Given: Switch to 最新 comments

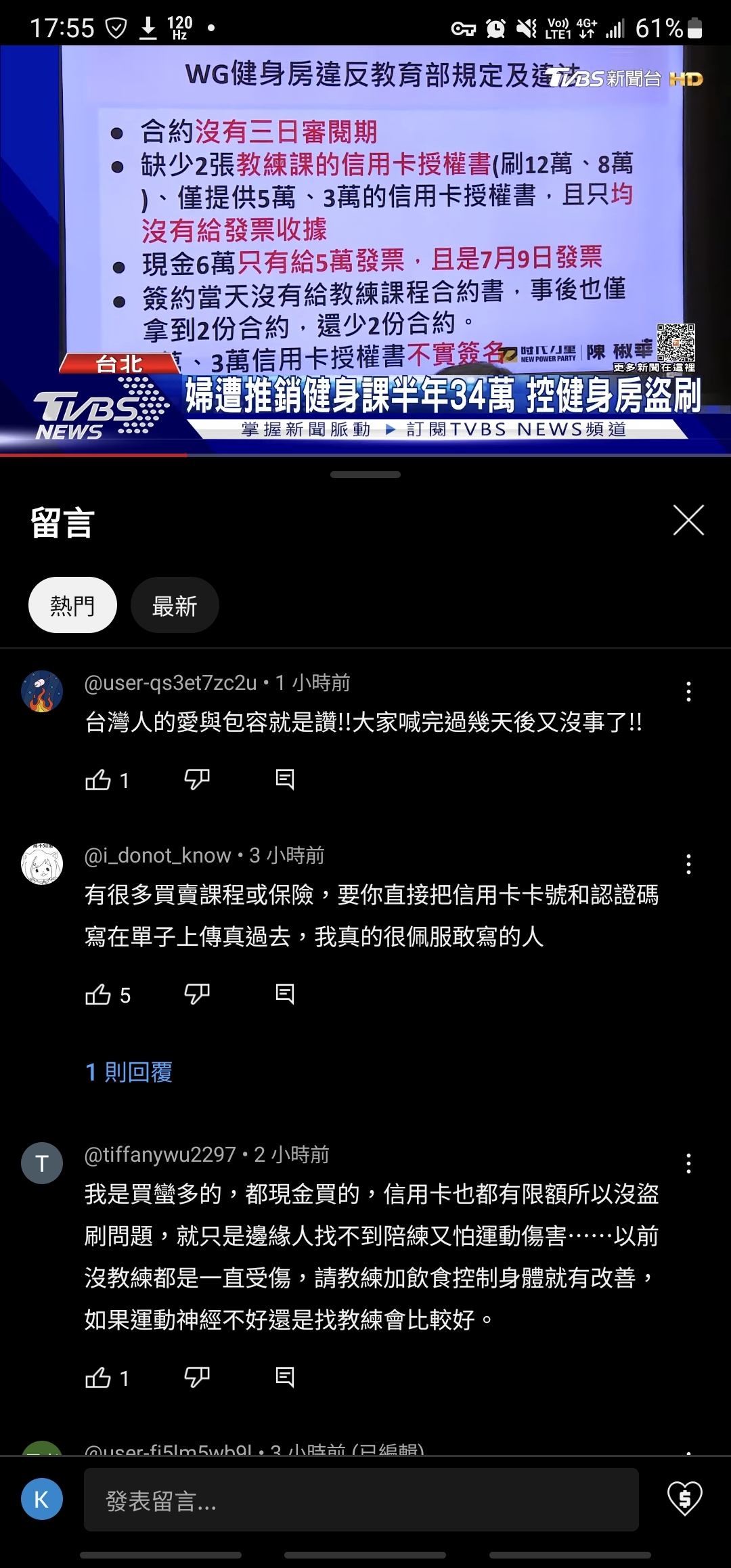Looking at the screenshot, I should (175, 605).
